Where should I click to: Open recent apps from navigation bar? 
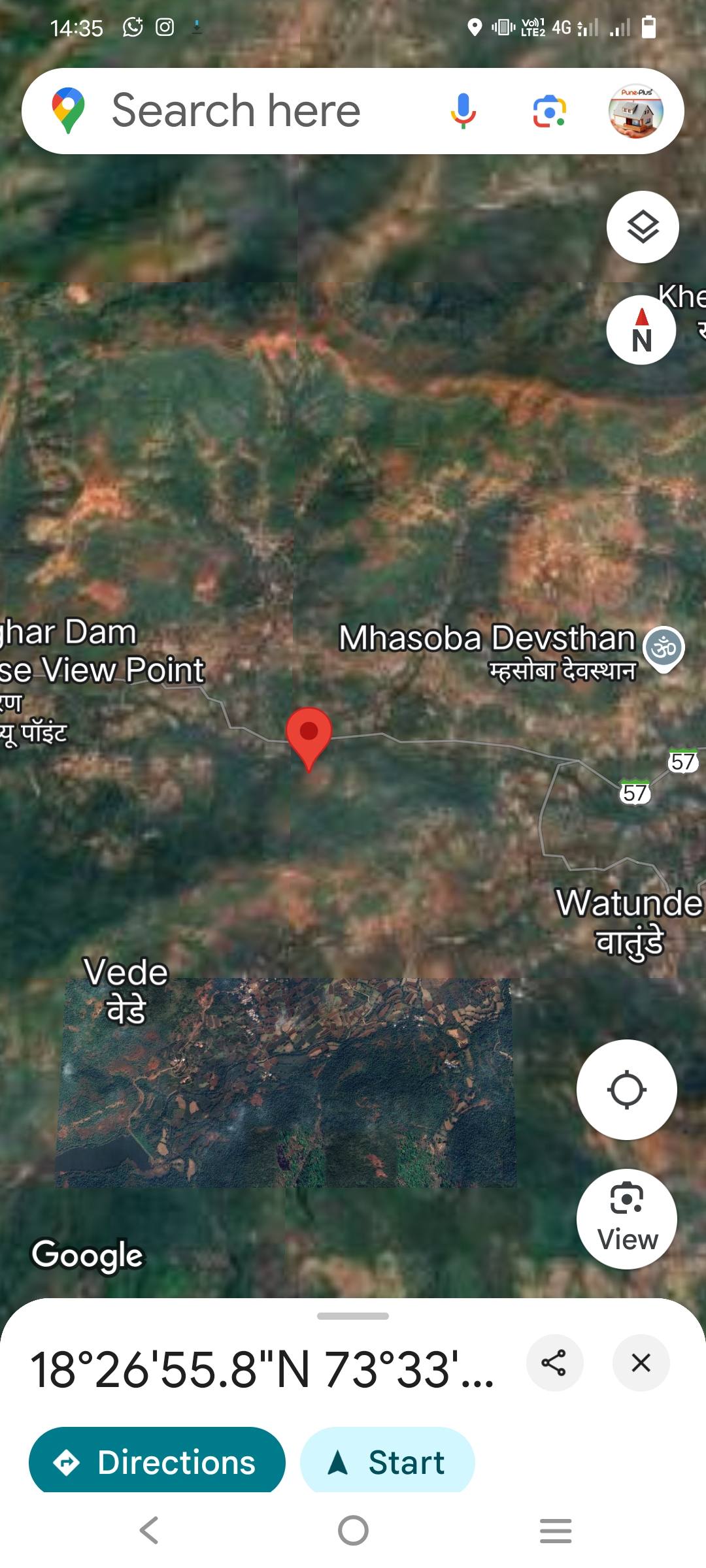(556, 1530)
